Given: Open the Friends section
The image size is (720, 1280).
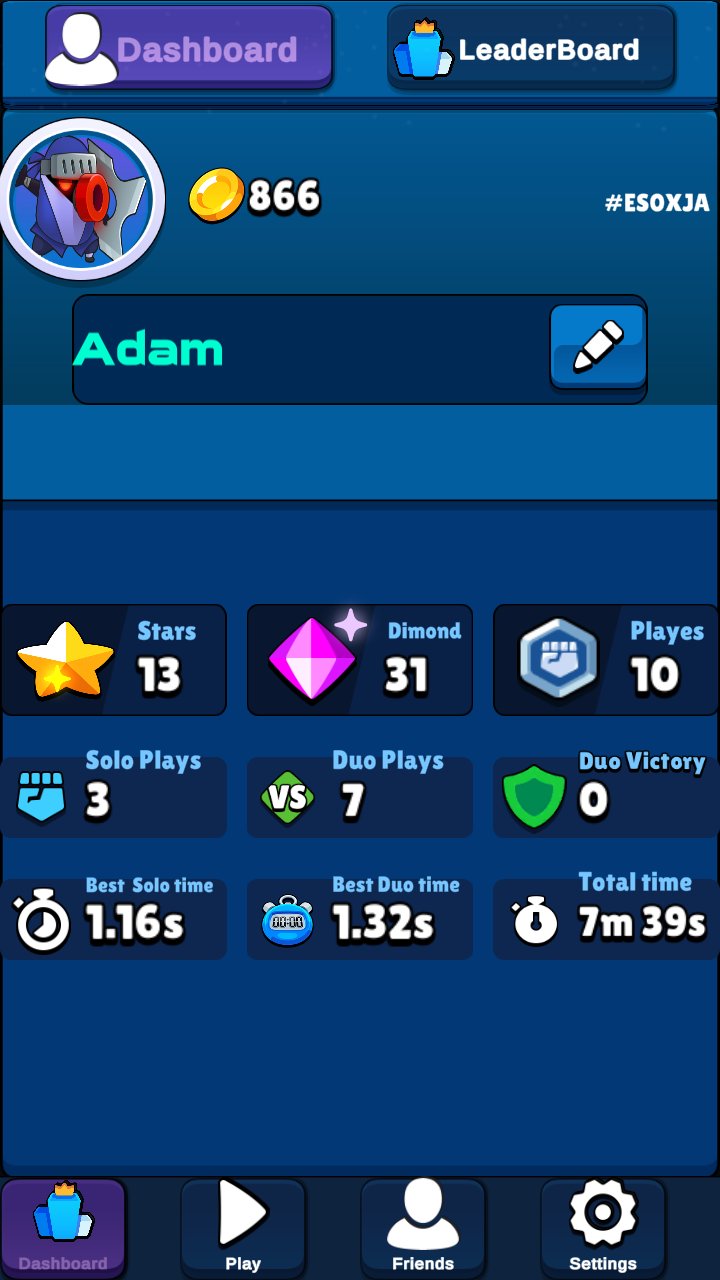Looking at the screenshot, I should click(422, 1227).
